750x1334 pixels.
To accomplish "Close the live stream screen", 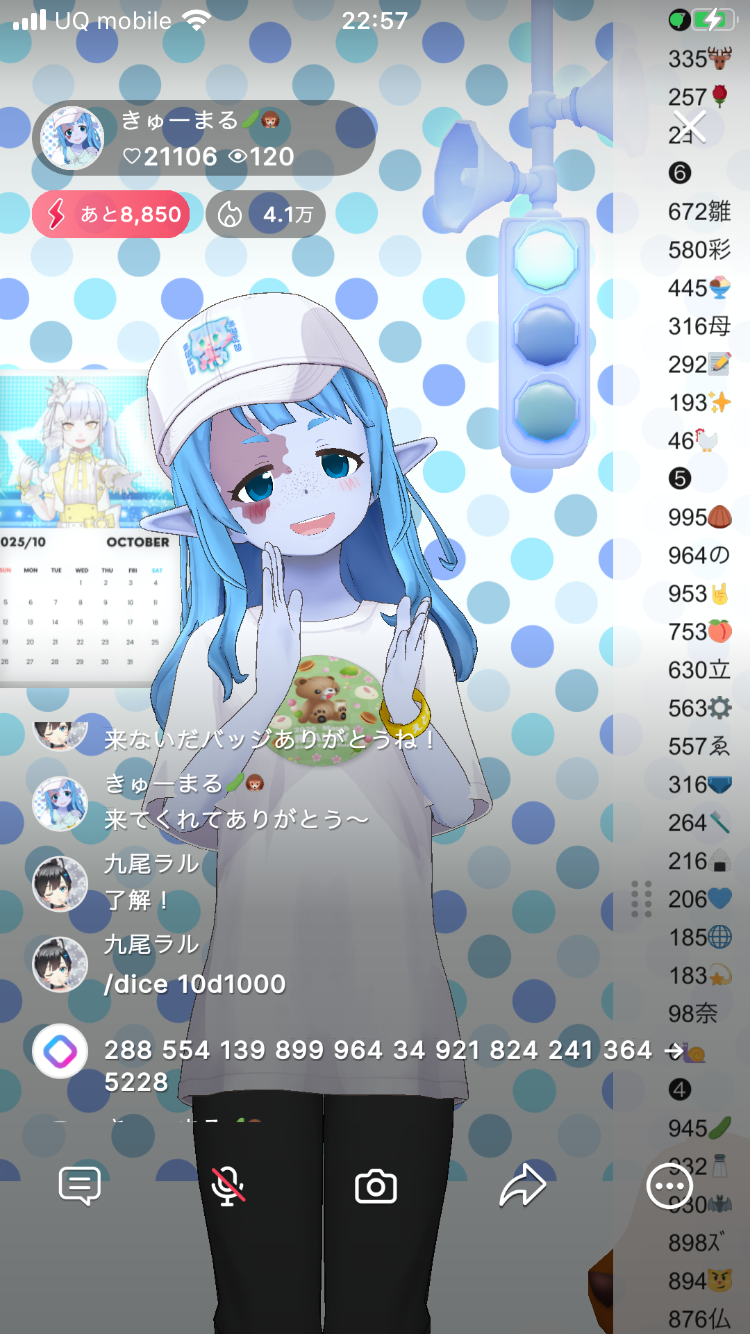I will tap(691, 127).
